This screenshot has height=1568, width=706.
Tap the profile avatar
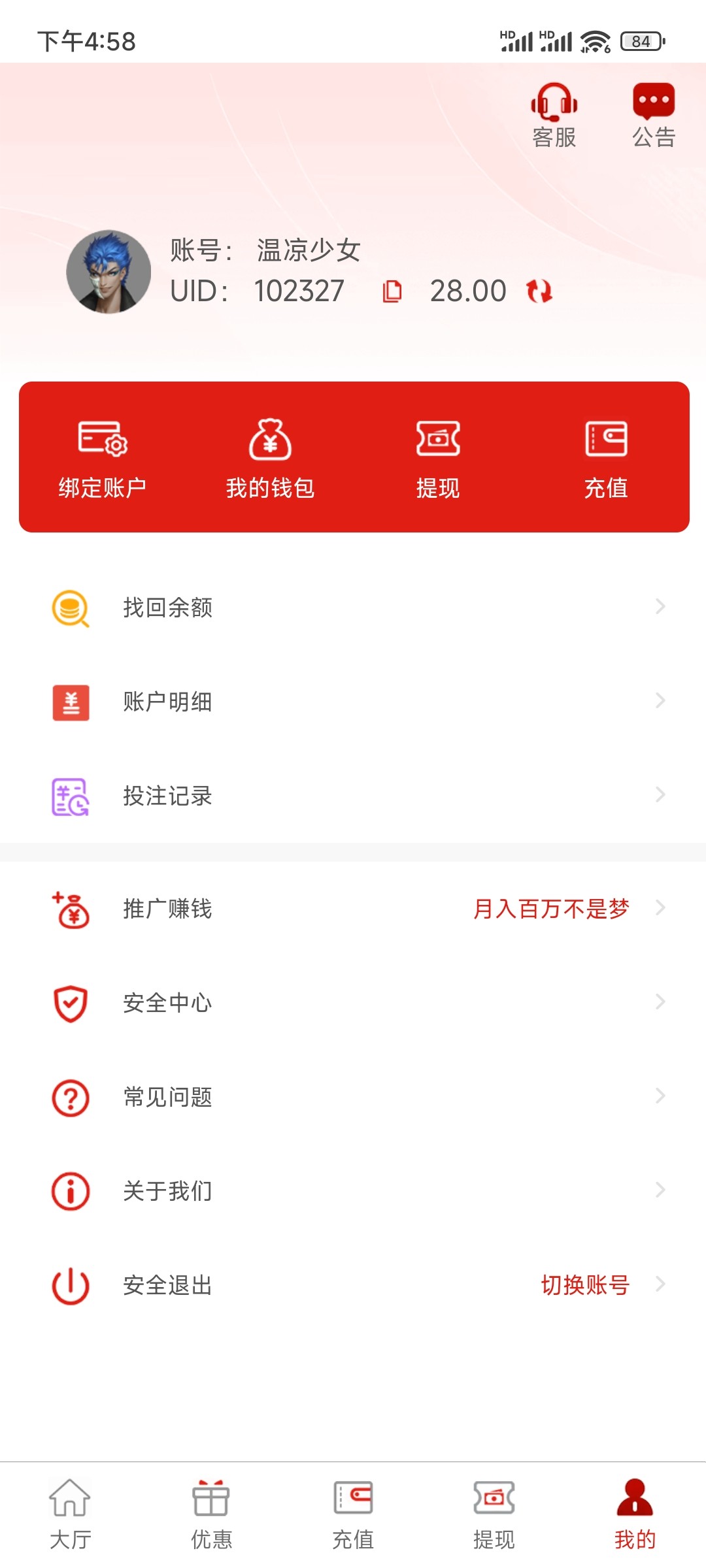coord(109,271)
